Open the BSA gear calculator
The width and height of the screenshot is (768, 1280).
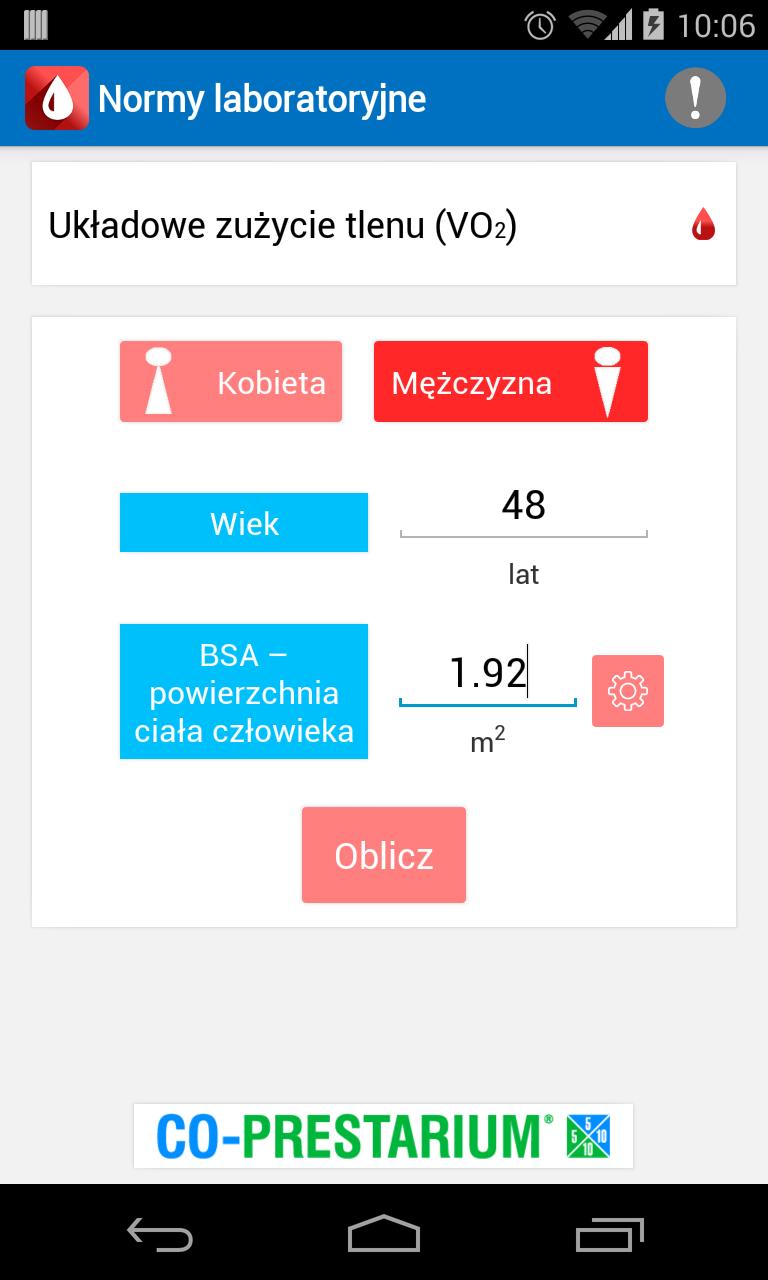tap(627, 691)
